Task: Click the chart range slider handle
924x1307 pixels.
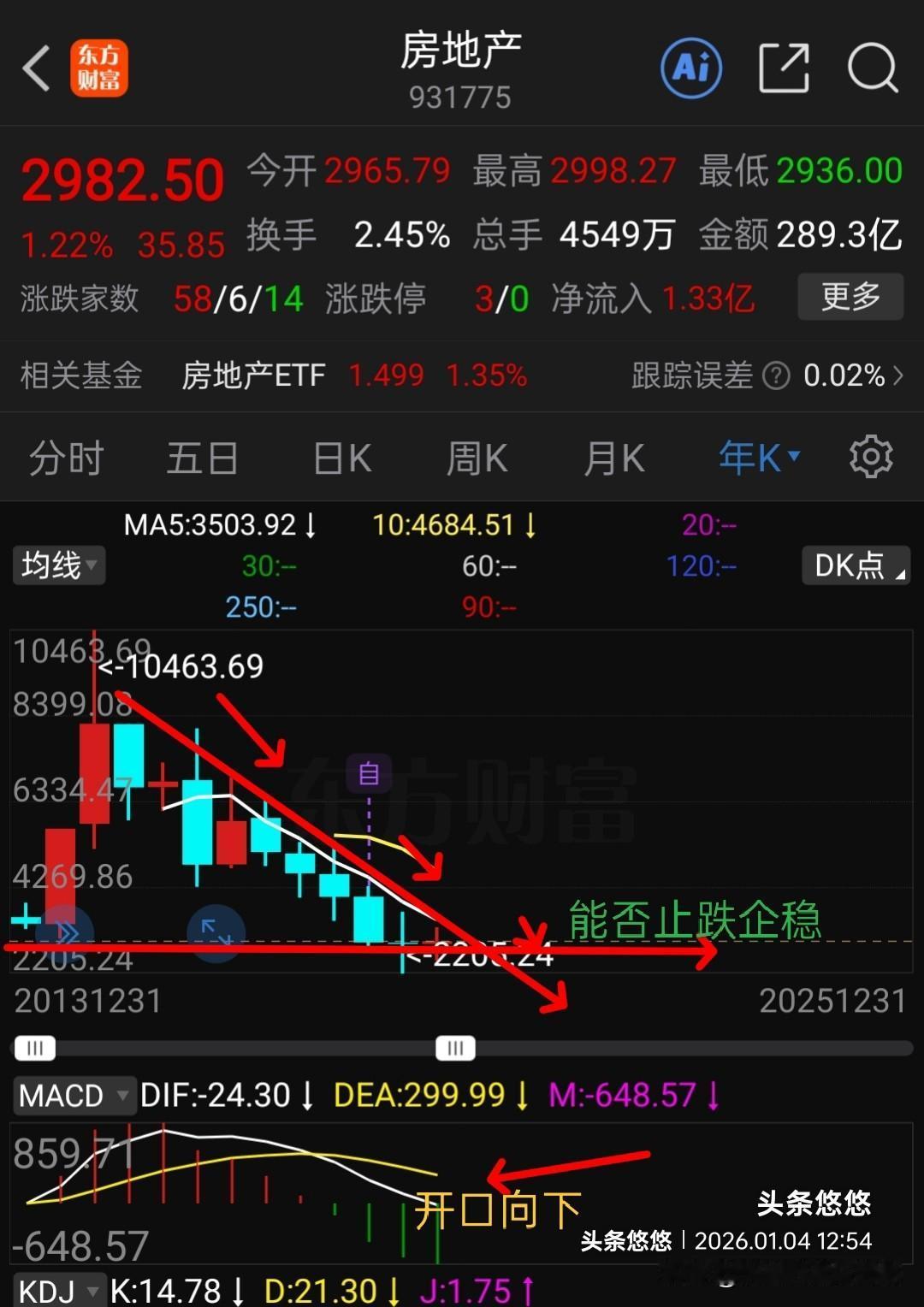Action: pos(454,1048)
